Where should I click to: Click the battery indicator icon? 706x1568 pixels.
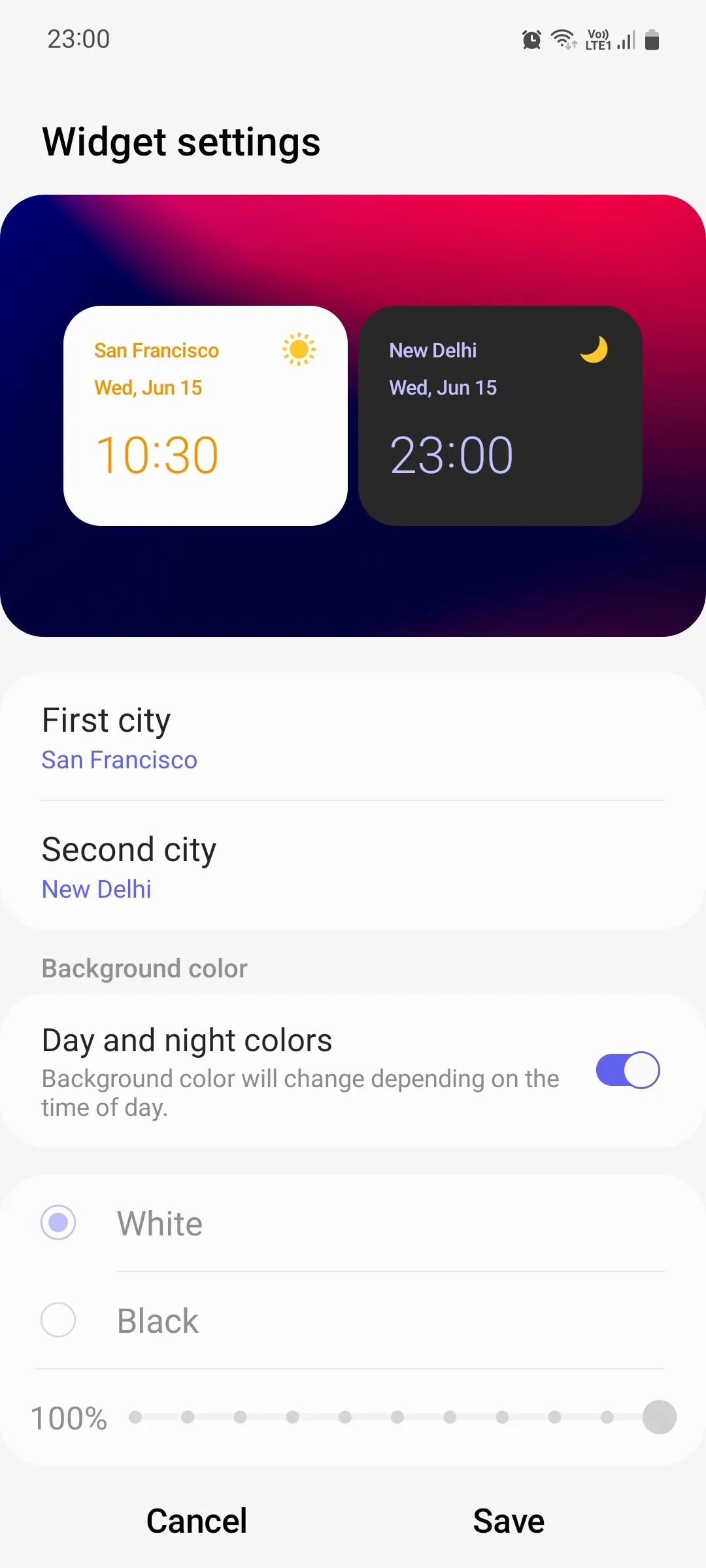click(x=652, y=39)
